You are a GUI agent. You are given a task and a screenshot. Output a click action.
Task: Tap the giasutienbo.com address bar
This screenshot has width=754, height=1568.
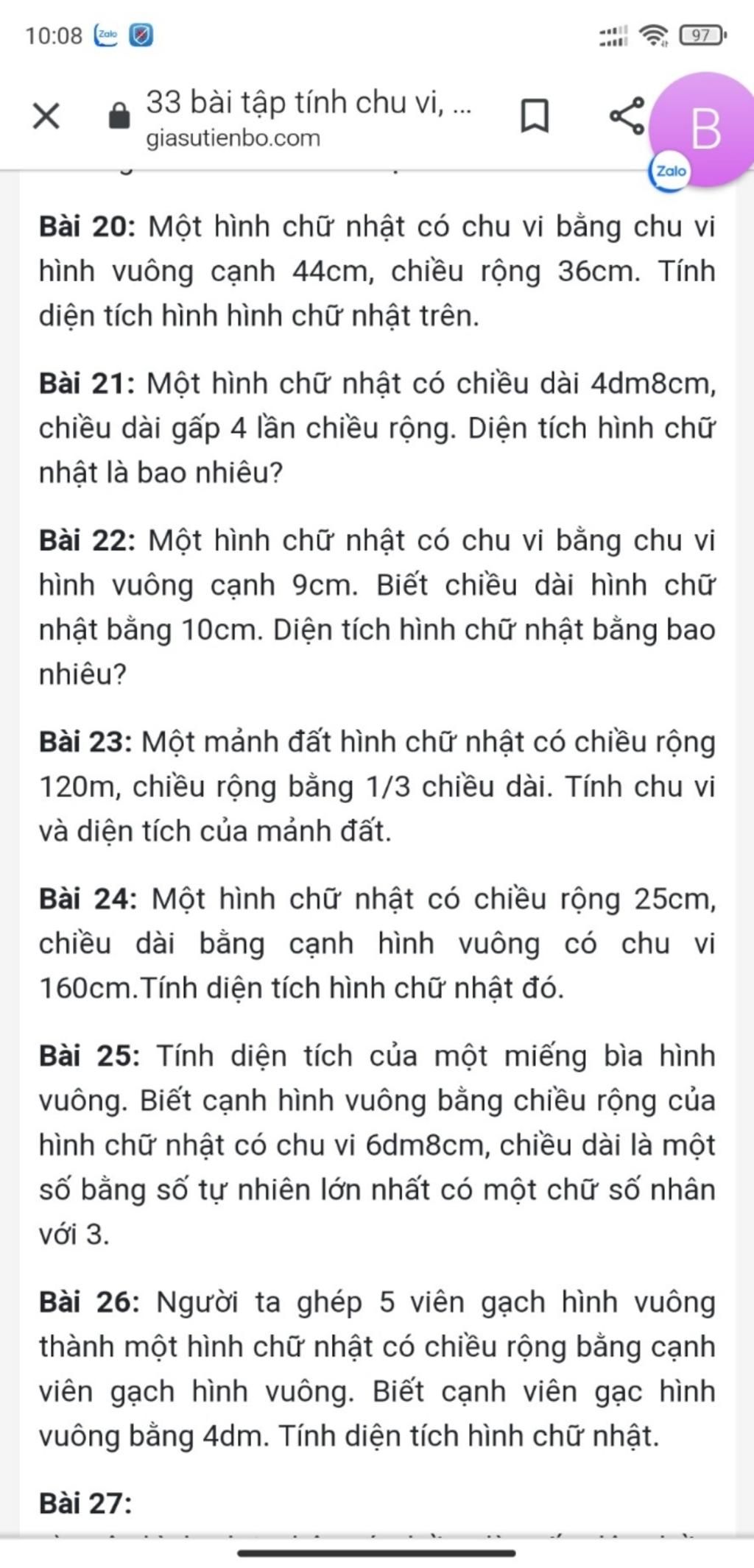[x=295, y=117]
